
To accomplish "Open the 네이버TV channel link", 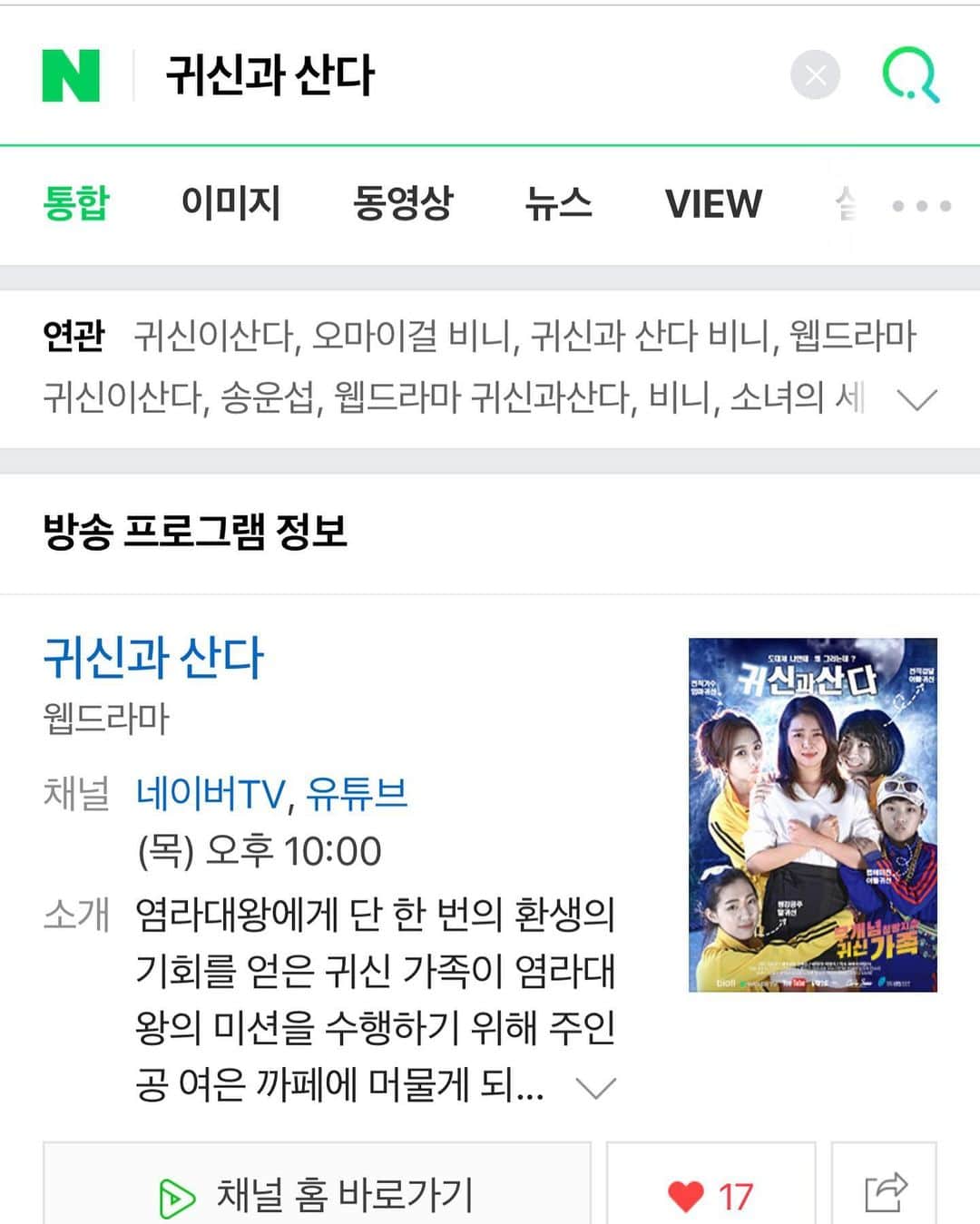I will [x=211, y=794].
